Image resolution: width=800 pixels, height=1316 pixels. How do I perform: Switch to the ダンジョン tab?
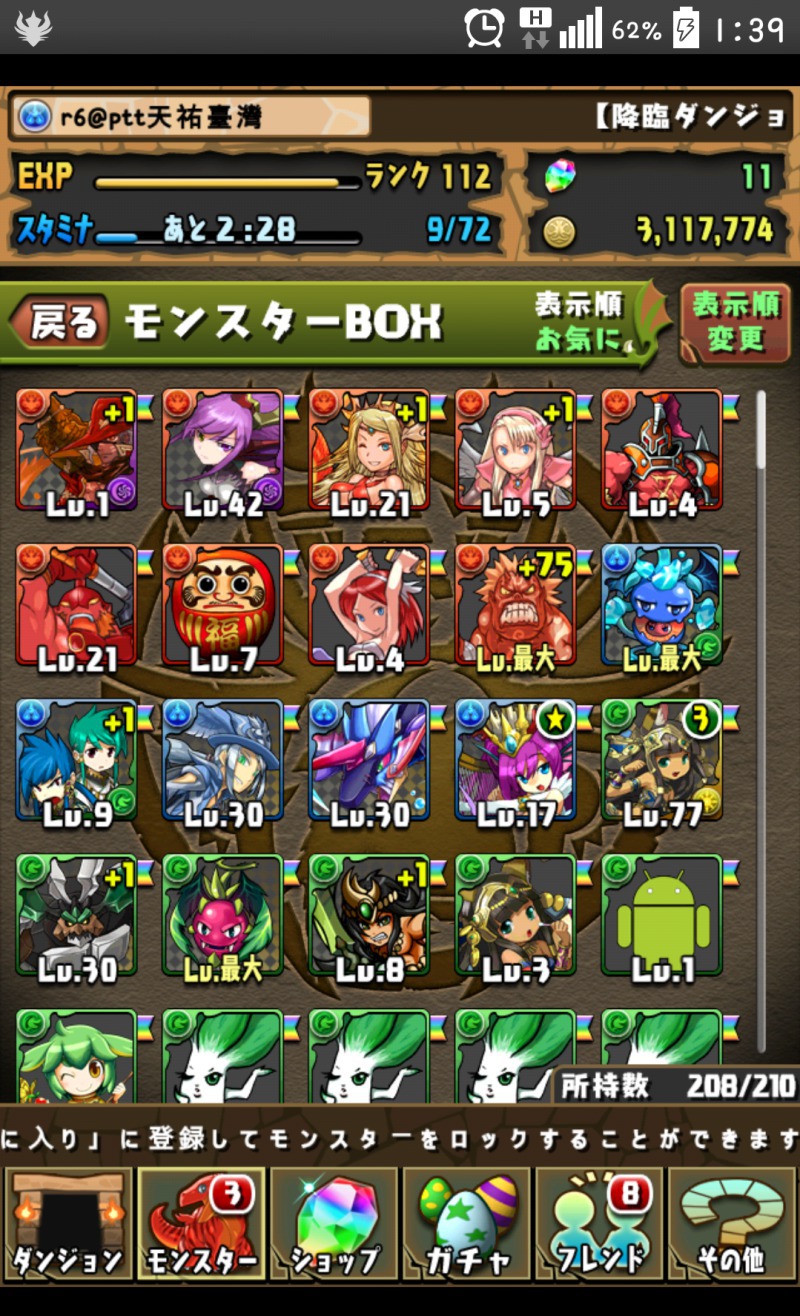pyautogui.click(x=68, y=1223)
